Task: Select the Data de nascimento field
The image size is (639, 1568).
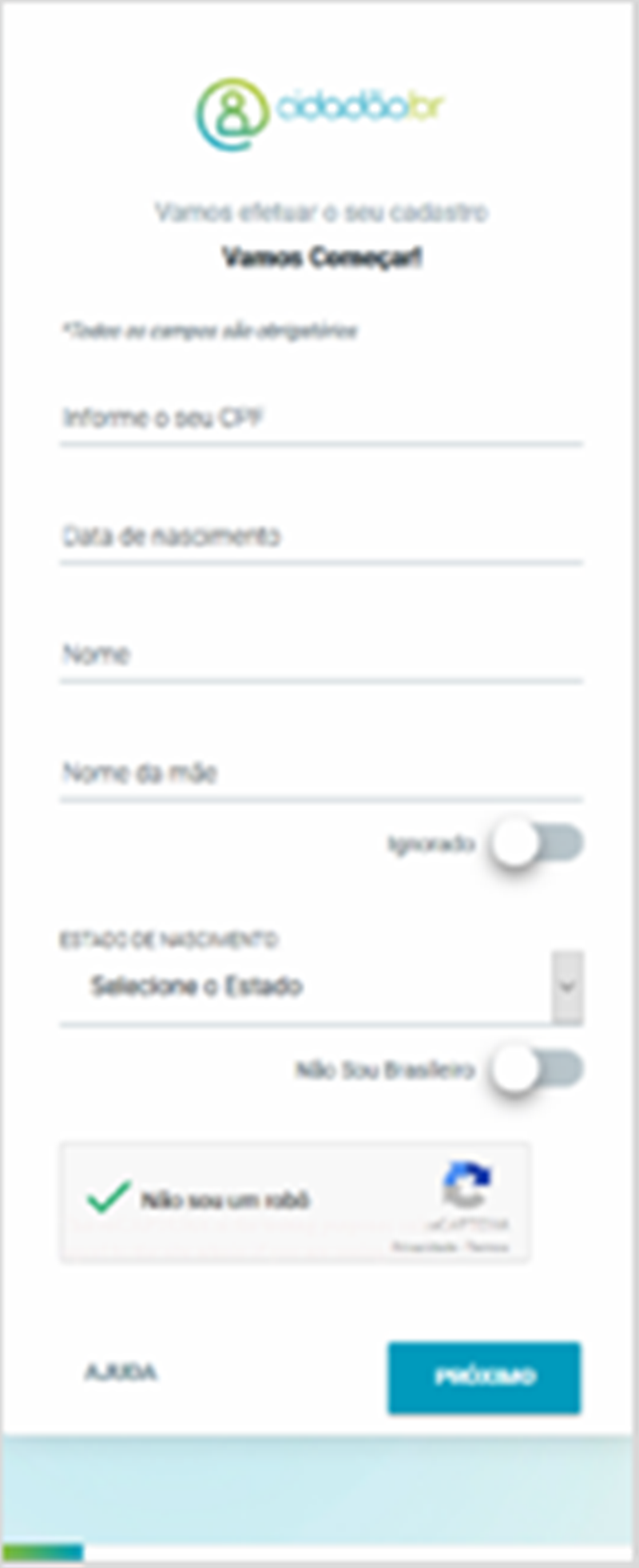Action: click(x=319, y=537)
